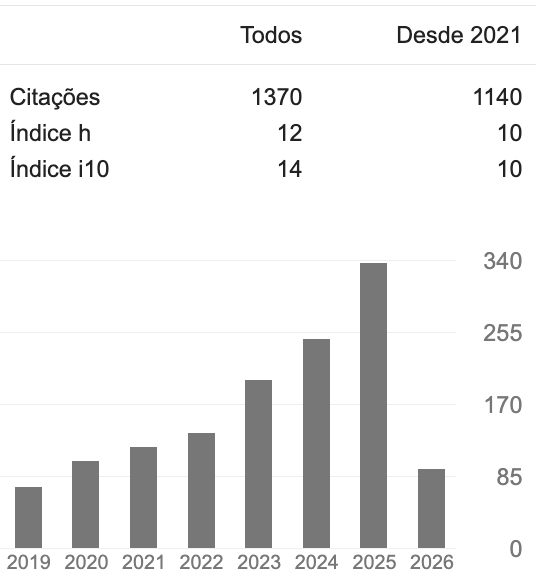Tap the 2025 citations bar
536x586 pixels.
point(373,405)
